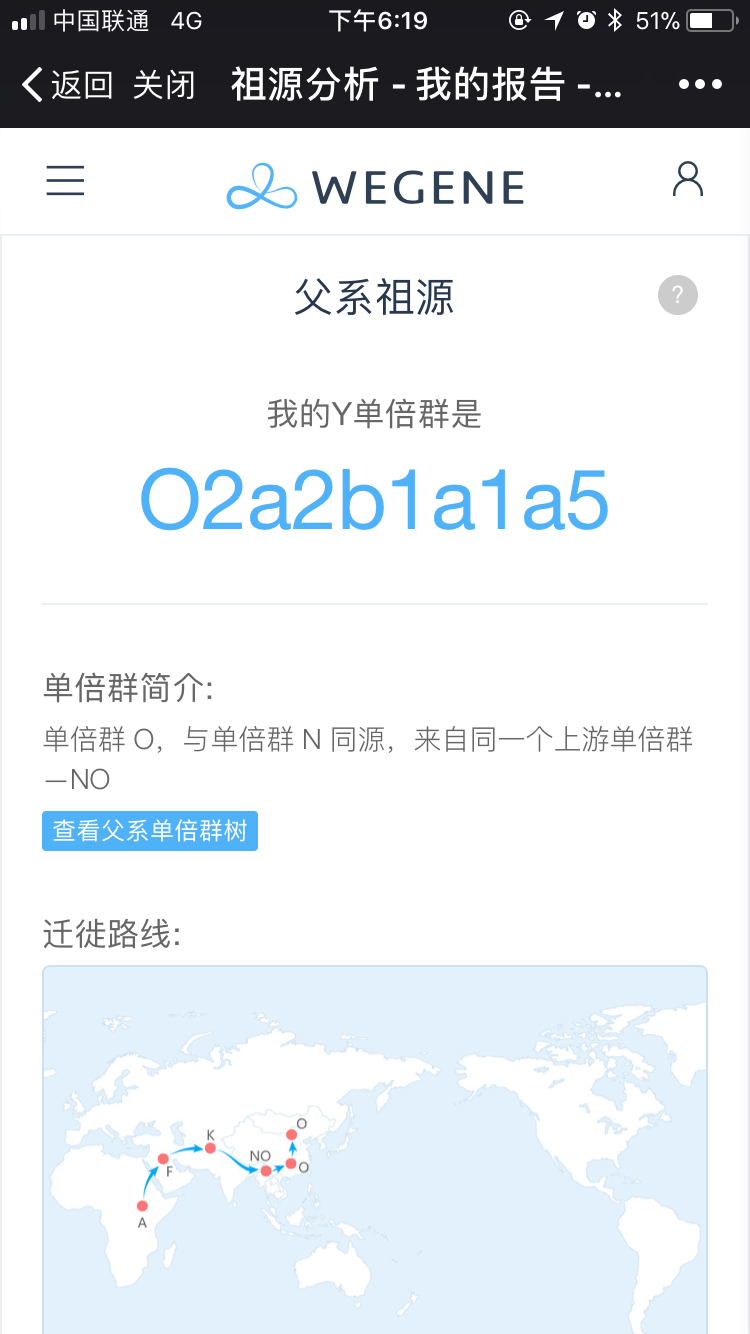
Task: Open the three-dot overflow menu
Action: pos(700,85)
